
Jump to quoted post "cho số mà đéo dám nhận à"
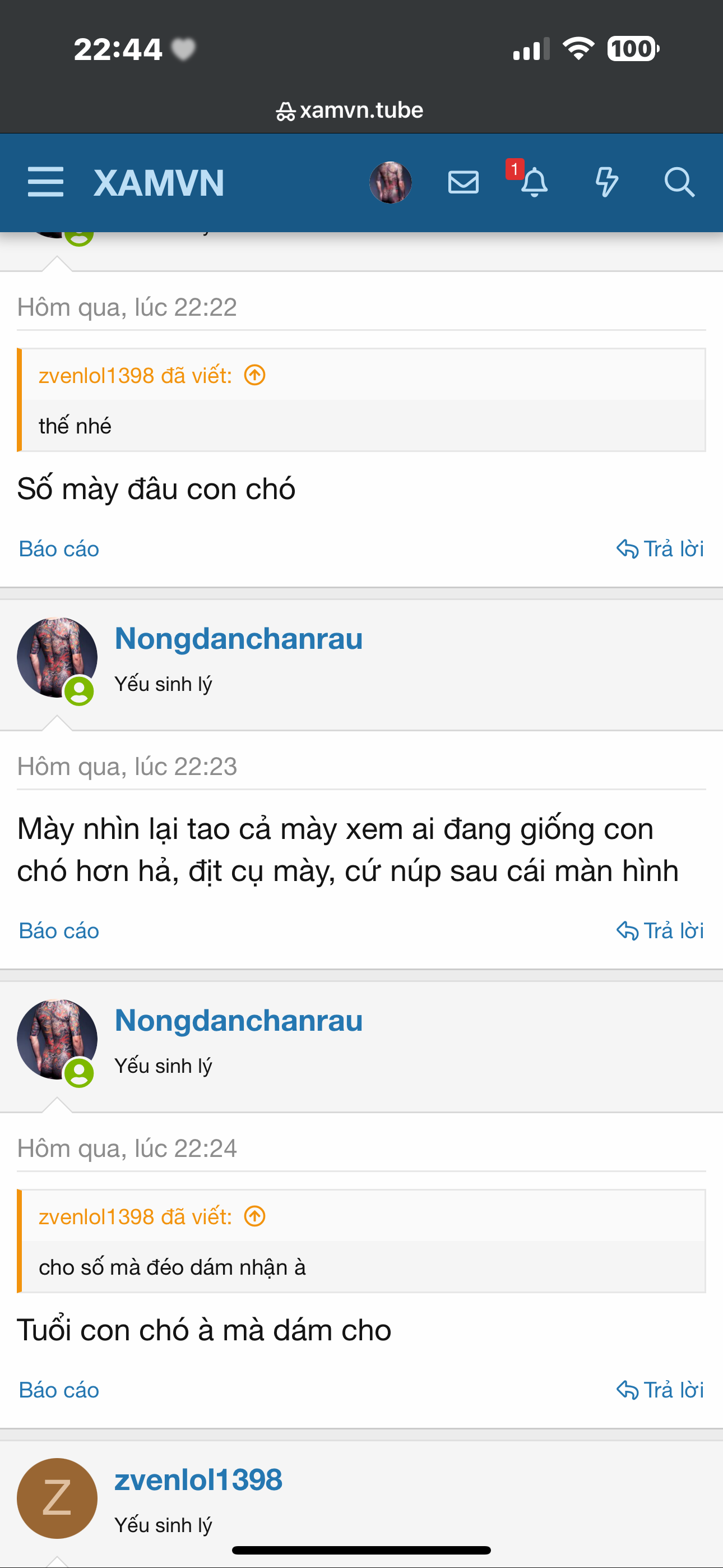[x=255, y=1217]
